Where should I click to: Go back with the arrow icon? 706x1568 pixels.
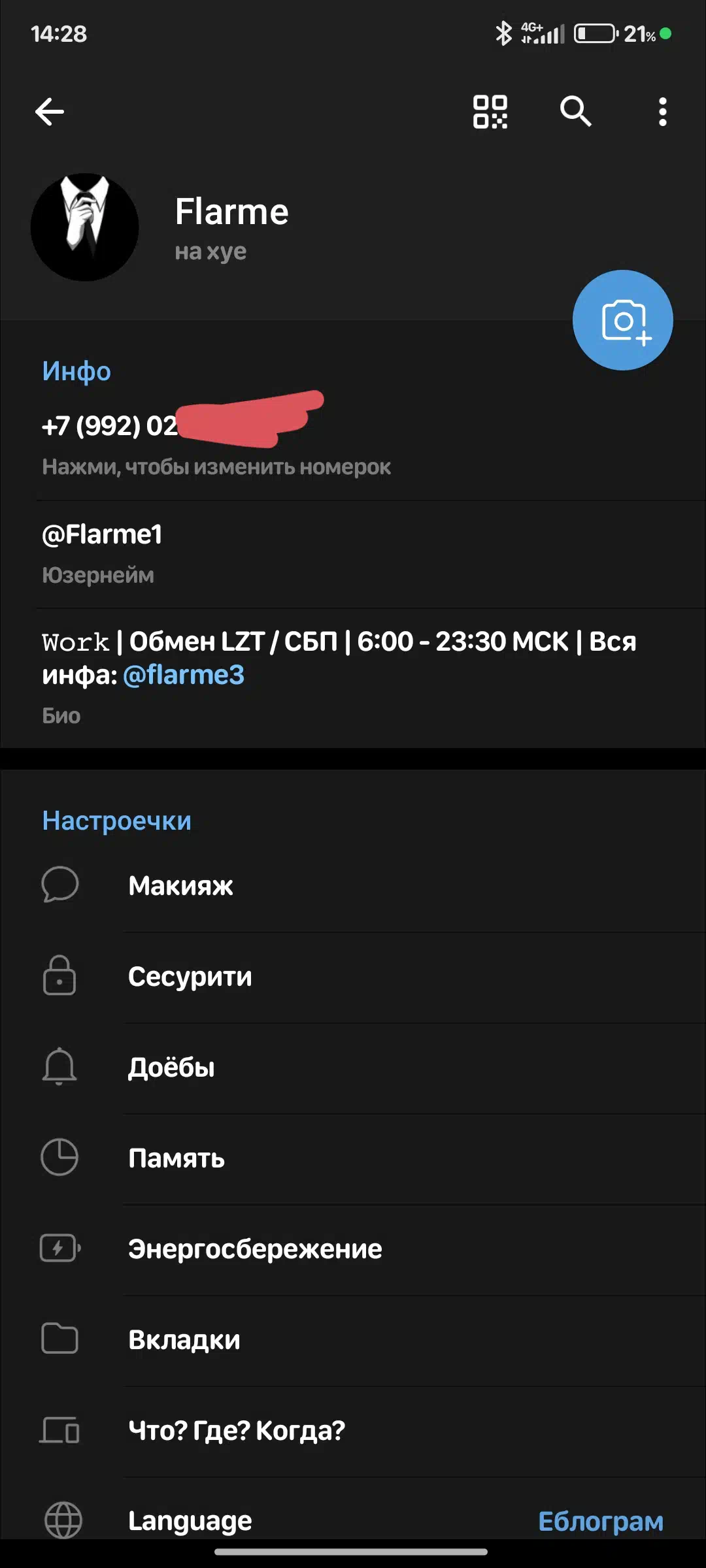click(x=50, y=112)
